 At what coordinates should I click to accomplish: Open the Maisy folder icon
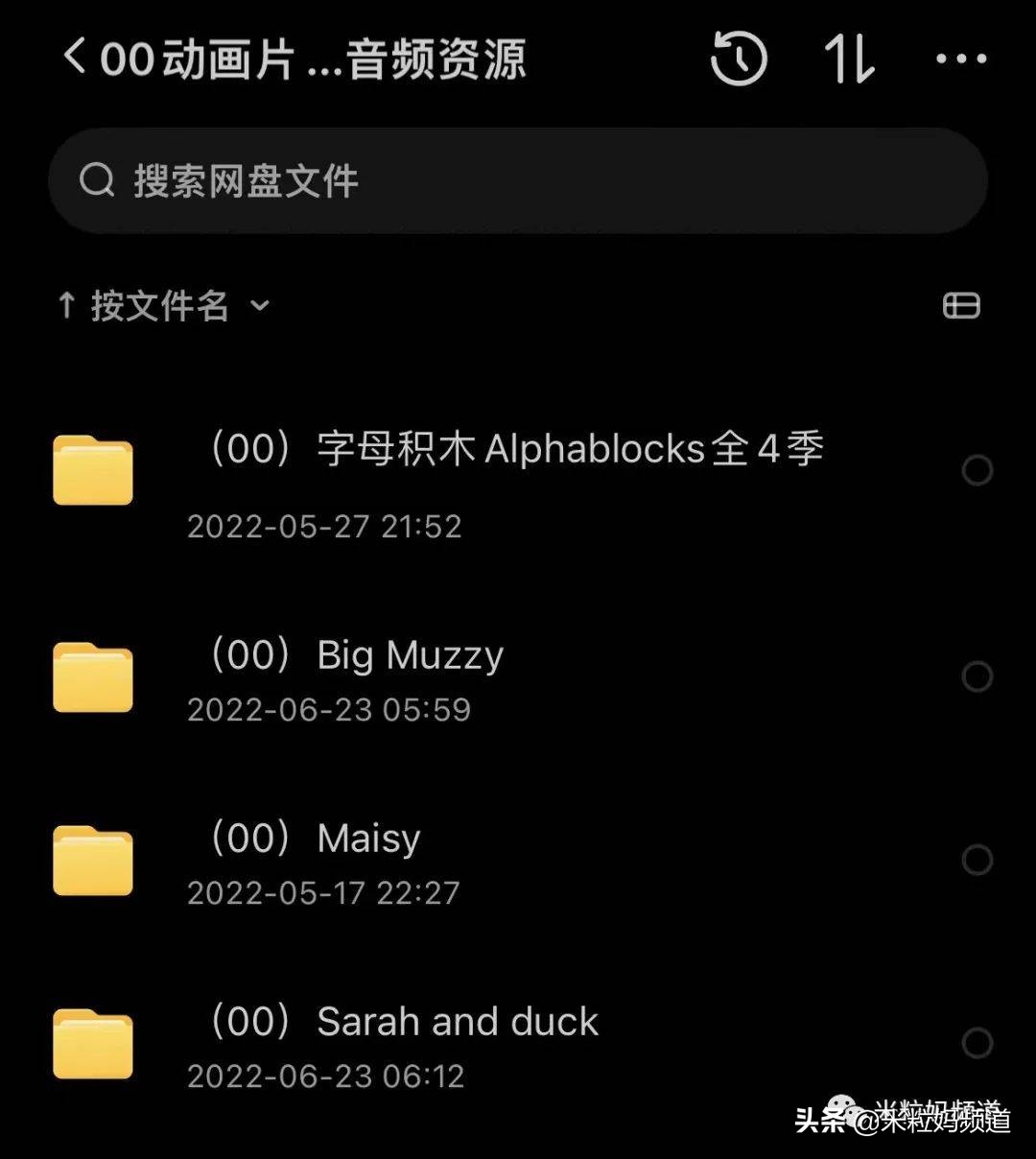click(92, 859)
